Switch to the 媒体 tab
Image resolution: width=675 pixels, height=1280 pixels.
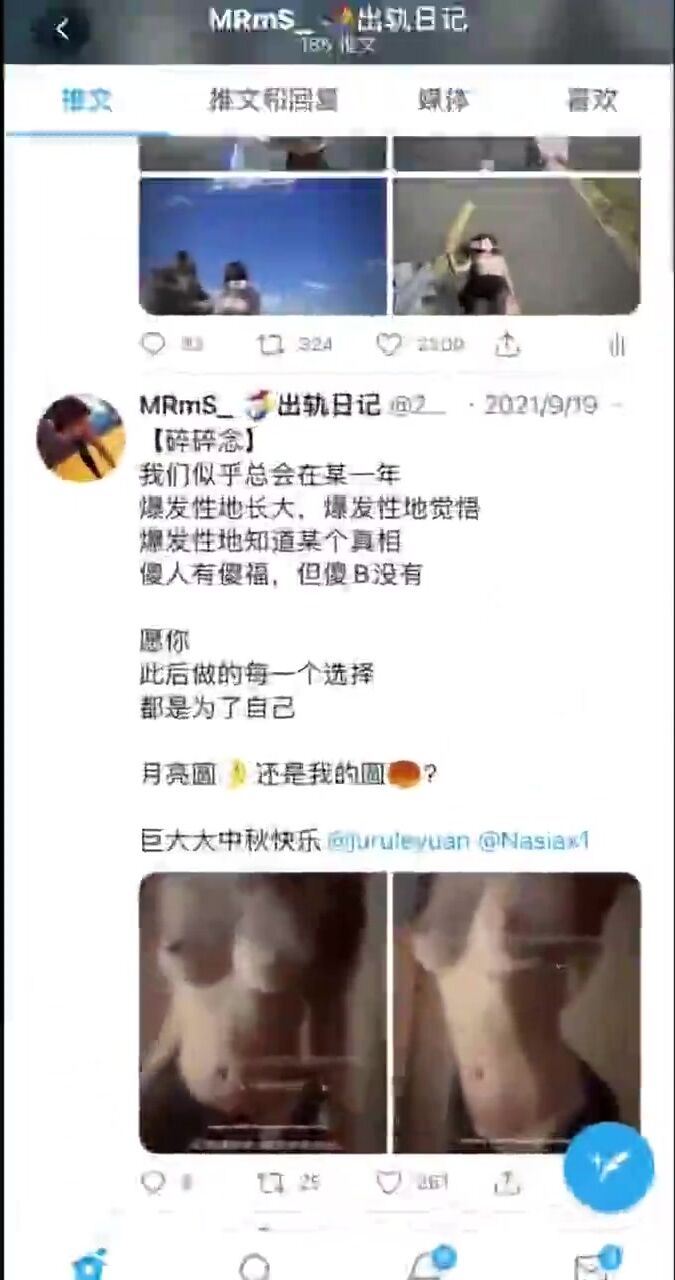pos(445,100)
